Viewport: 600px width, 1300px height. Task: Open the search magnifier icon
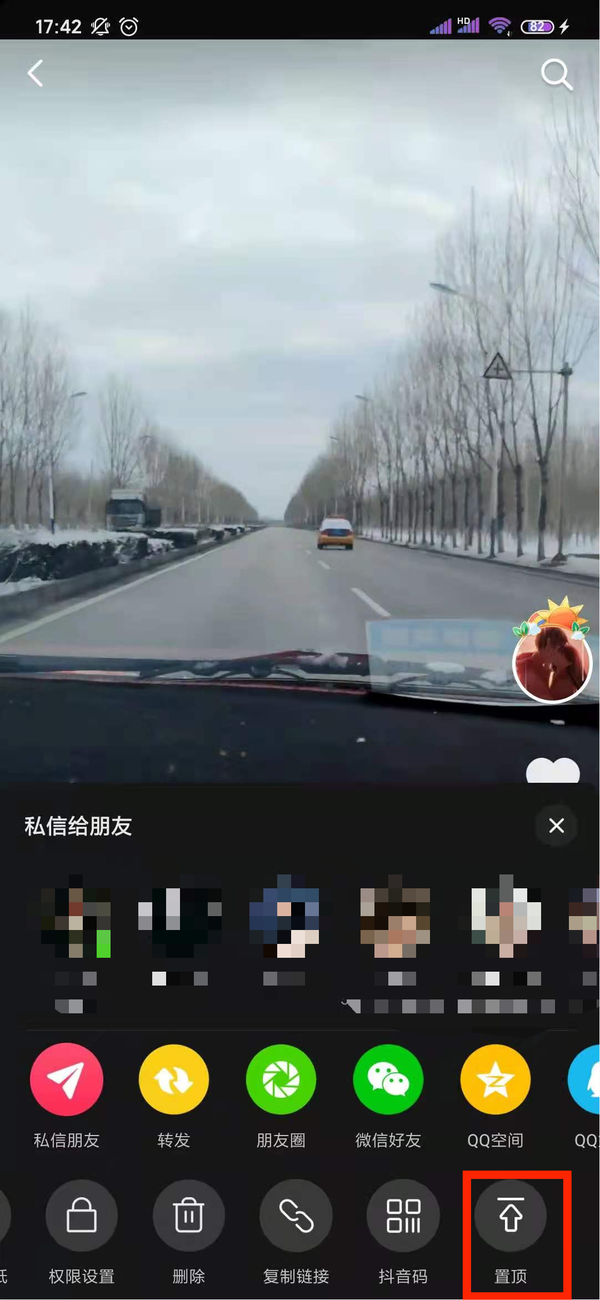[556, 74]
